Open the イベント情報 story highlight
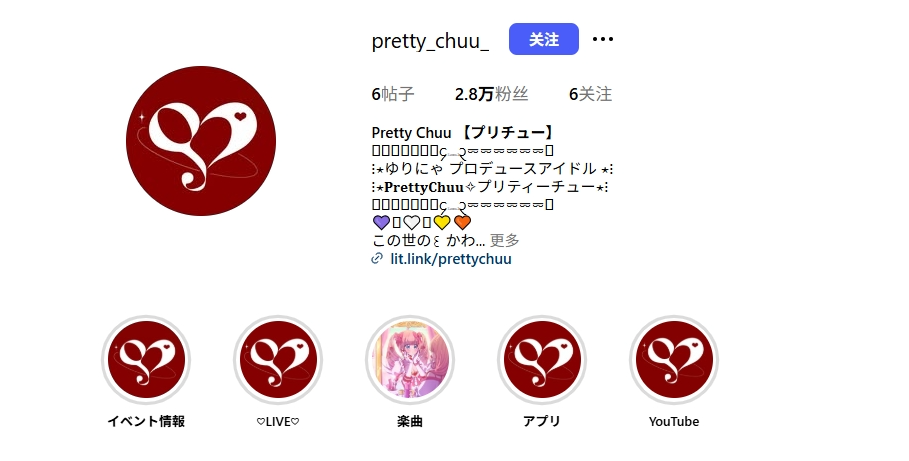This screenshot has height=461, width=909. (146, 360)
